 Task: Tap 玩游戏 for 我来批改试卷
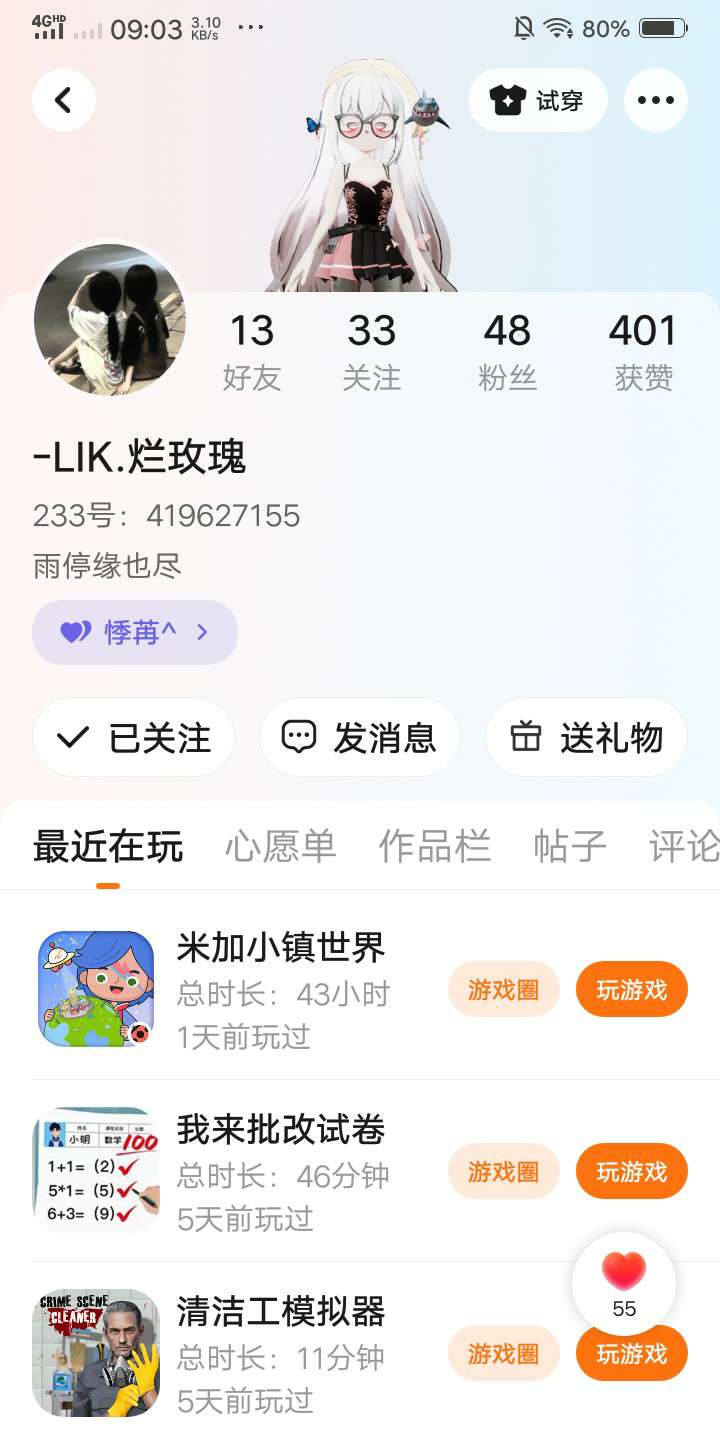click(631, 1172)
